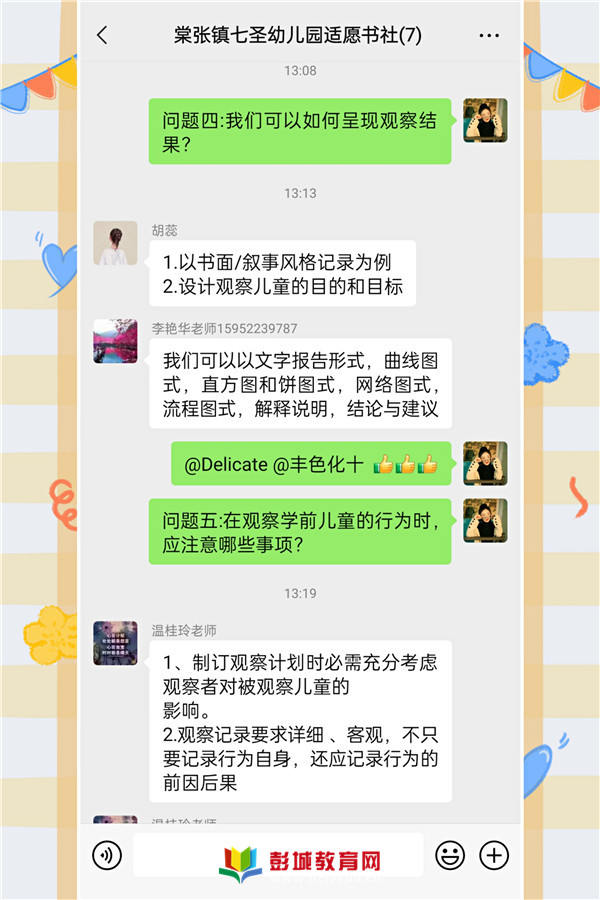Open the plus attachments panel
This screenshot has height=900, width=600.
(495, 855)
